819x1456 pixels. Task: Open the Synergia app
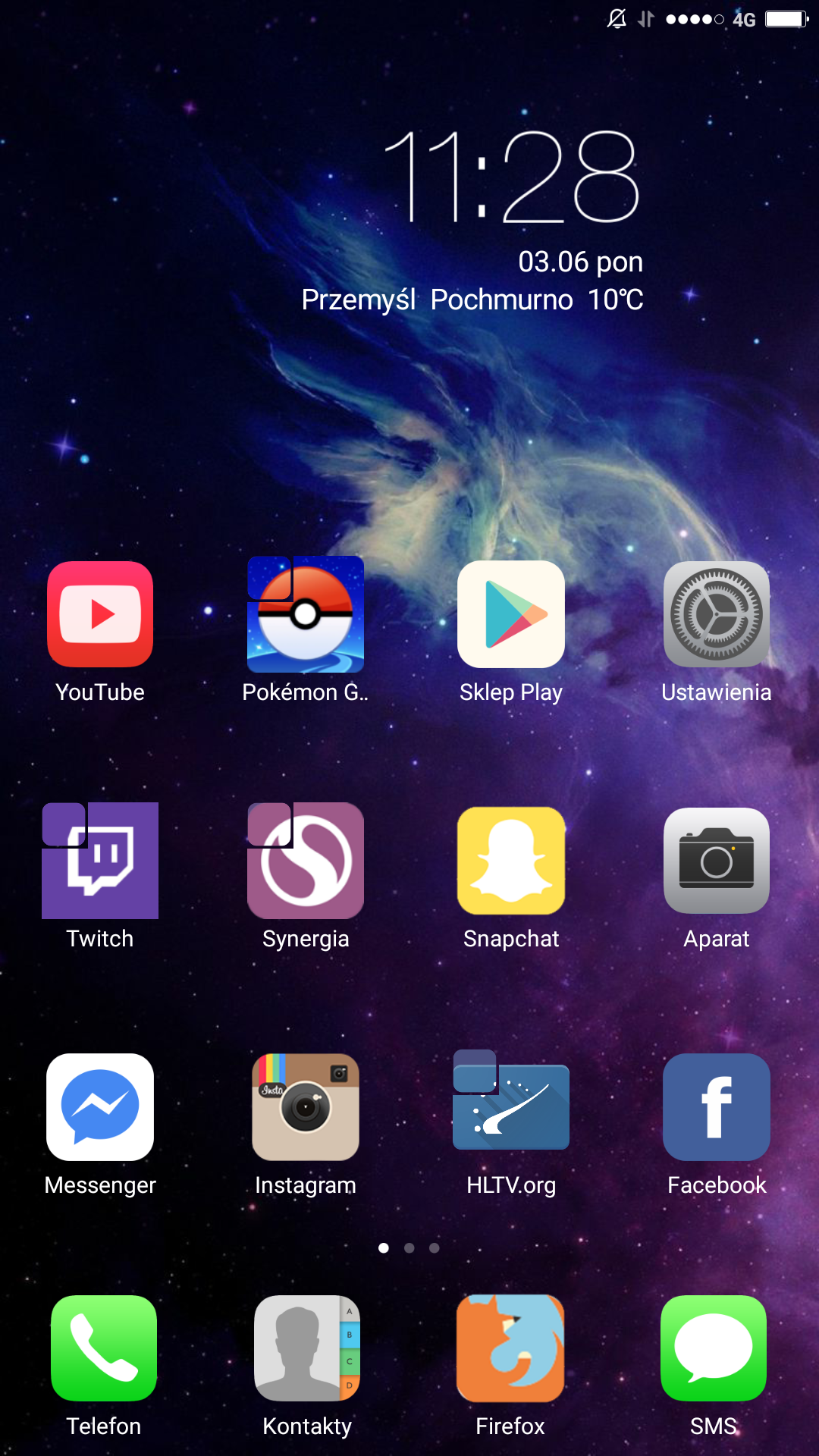point(306,861)
